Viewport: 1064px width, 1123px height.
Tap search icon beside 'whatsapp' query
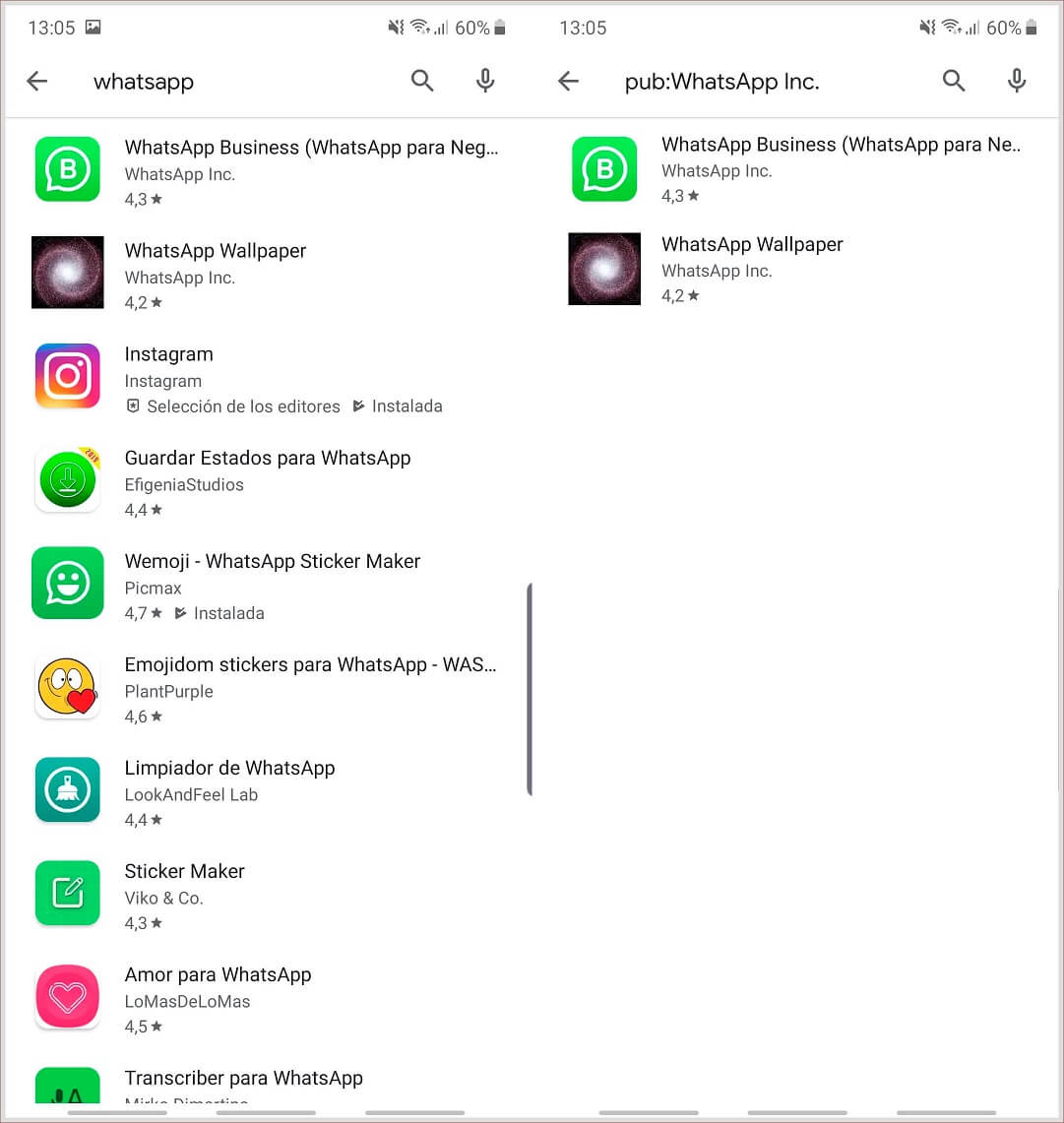[x=422, y=82]
